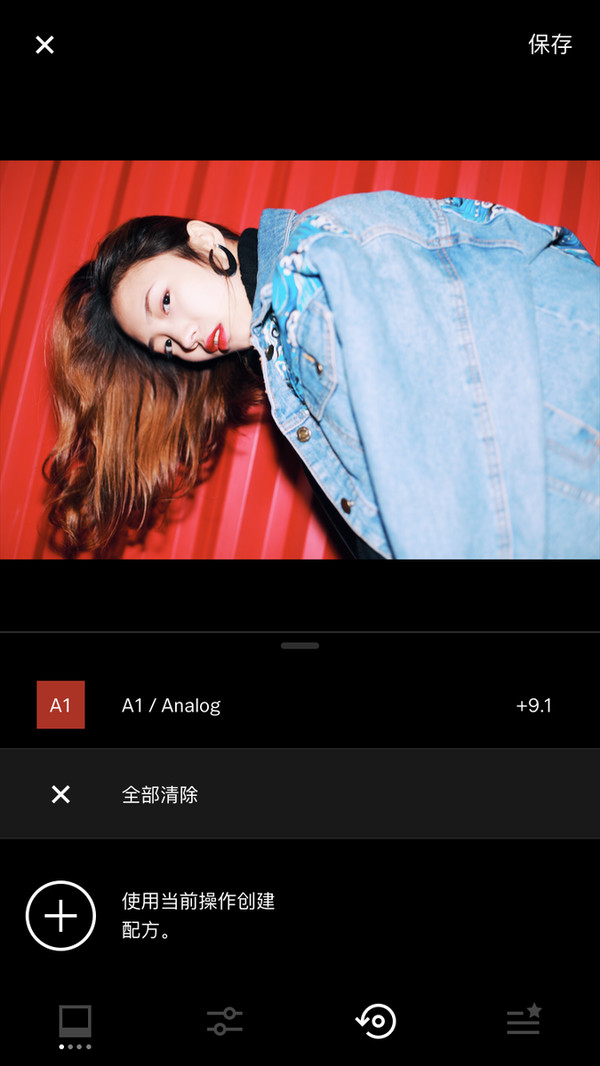The width and height of the screenshot is (600, 1066).
Task: Tap 保存 to save the photo
Action: pyautogui.click(x=549, y=45)
